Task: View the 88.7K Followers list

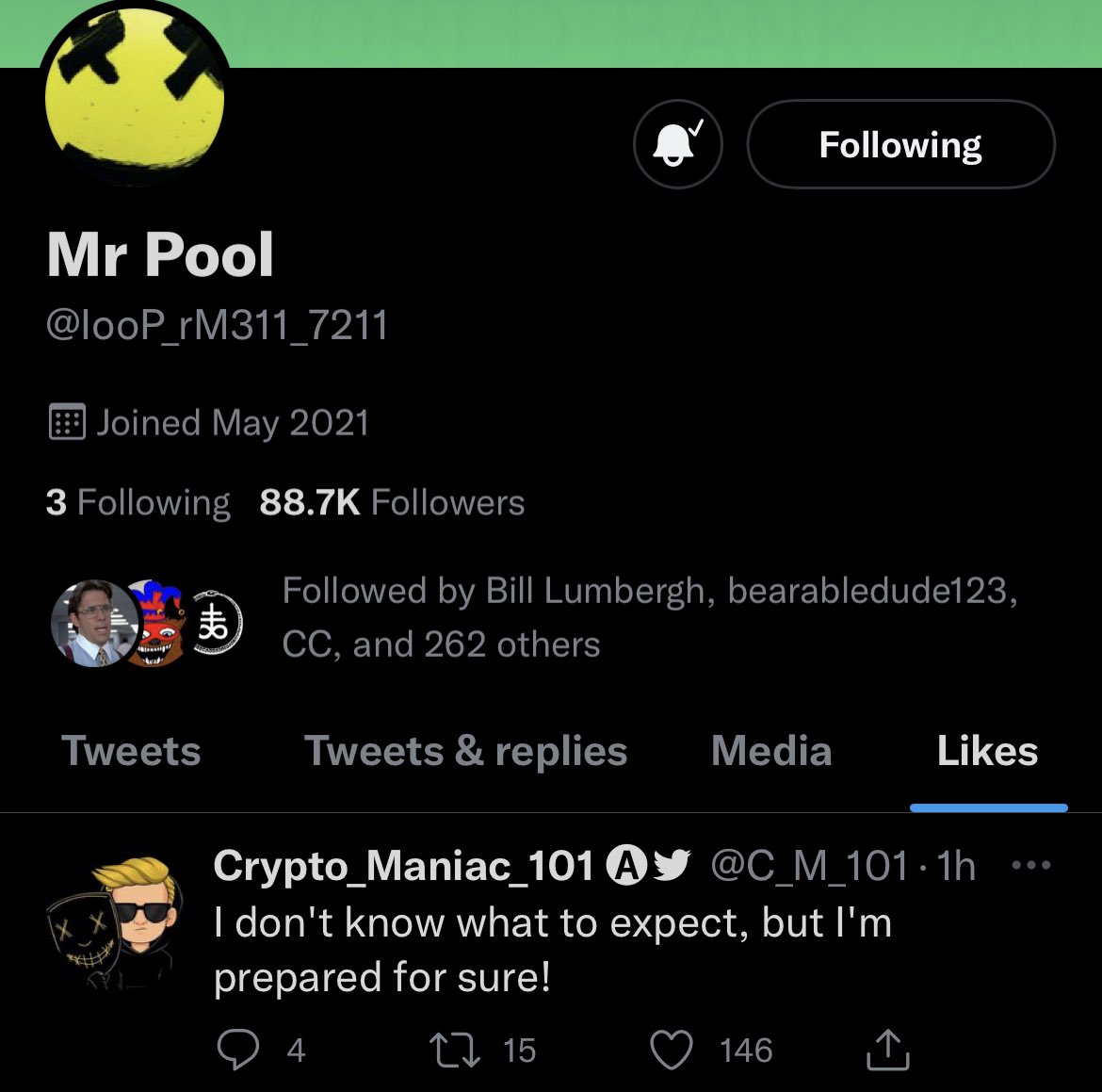Action: [392, 502]
